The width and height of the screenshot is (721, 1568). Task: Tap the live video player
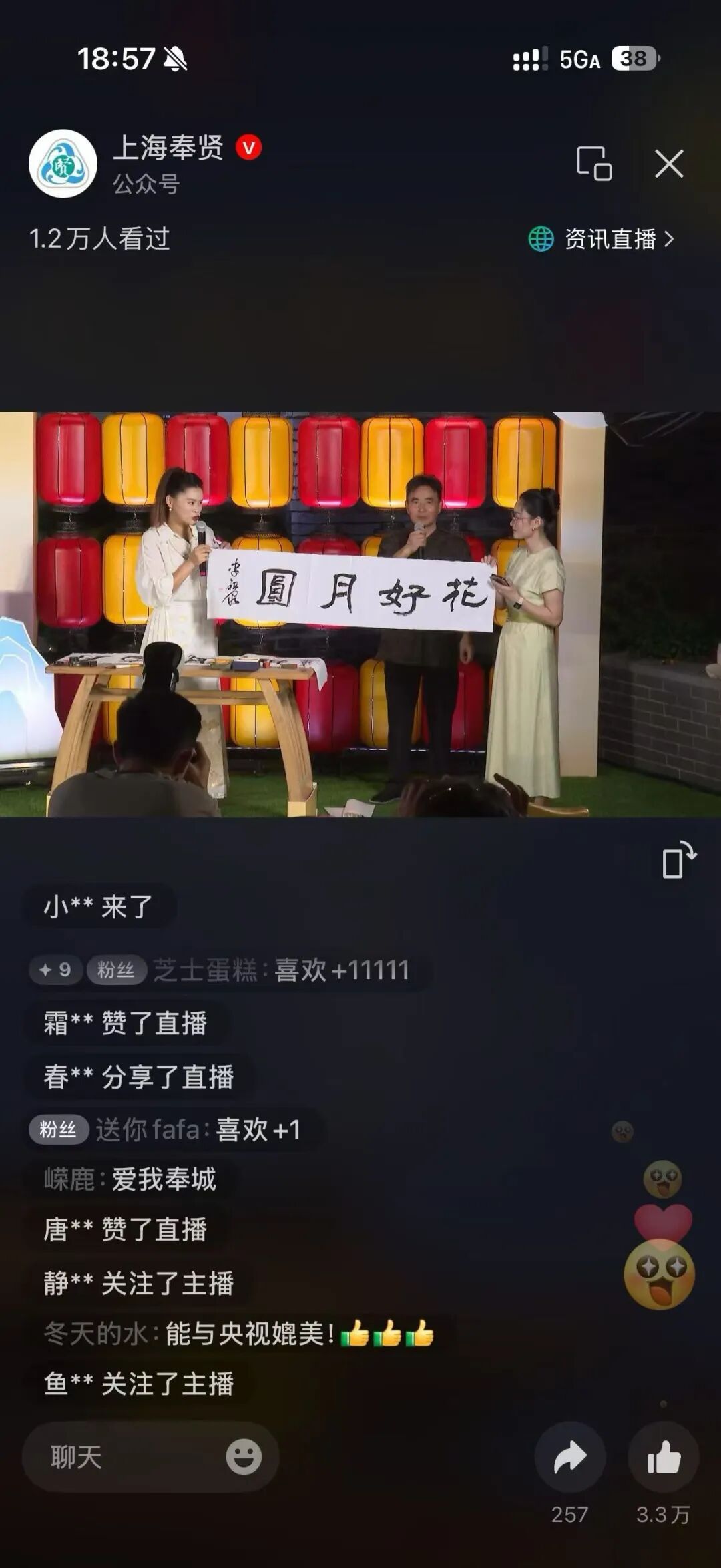[360, 614]
